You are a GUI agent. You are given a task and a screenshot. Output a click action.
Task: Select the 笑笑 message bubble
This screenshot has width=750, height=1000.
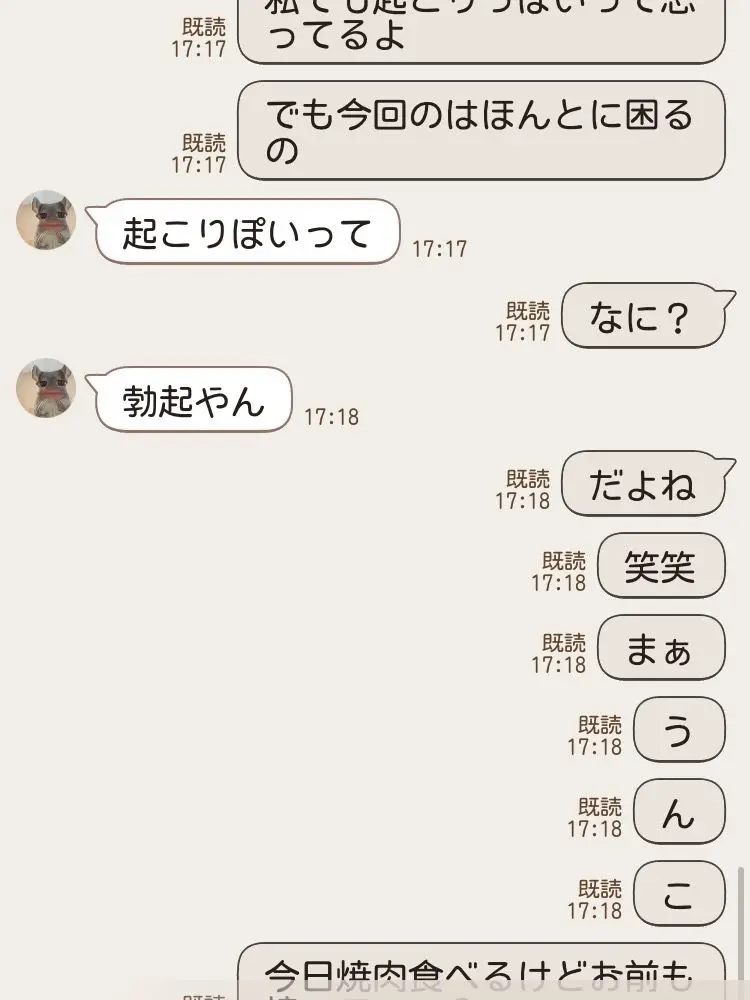coord(662,565)
